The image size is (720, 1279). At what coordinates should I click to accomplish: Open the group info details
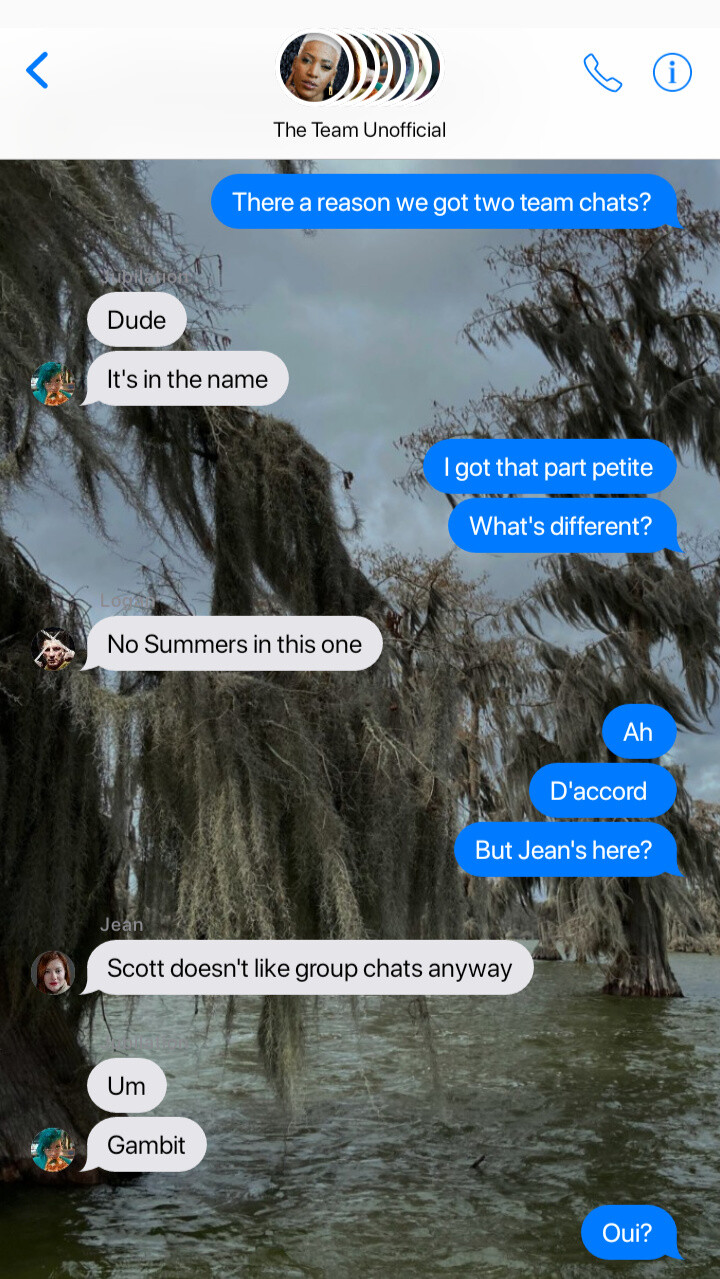click(672, 72)
